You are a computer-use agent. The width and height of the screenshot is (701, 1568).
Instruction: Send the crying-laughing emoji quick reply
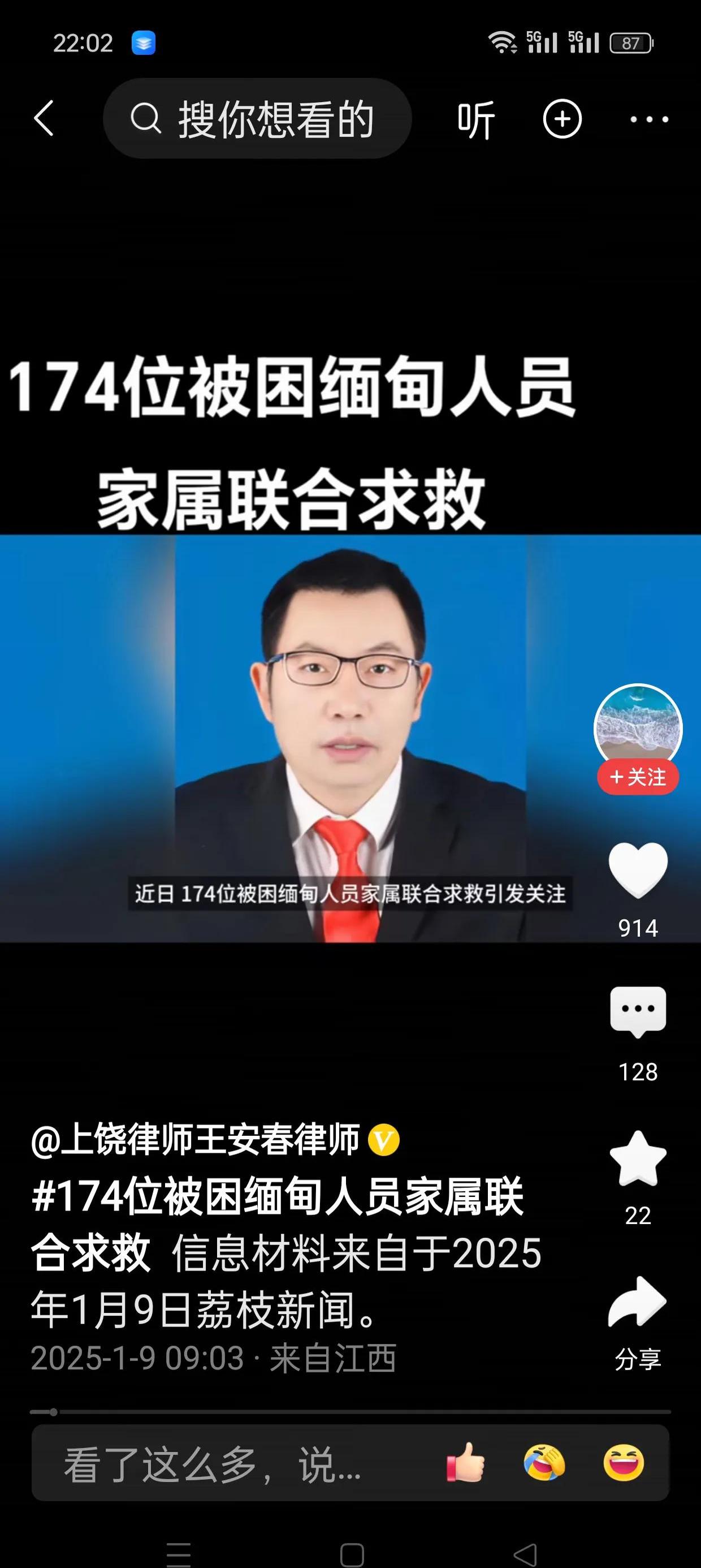click(x=544, y=1463)
